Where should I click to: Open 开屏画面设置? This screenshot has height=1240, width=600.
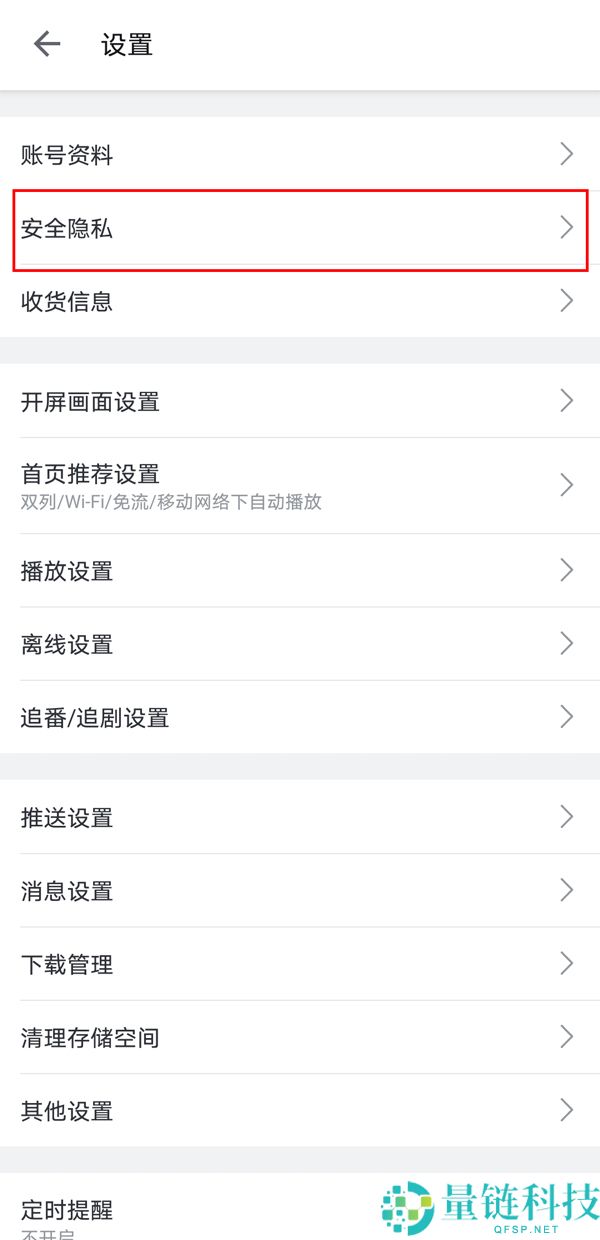pos(300,402)
